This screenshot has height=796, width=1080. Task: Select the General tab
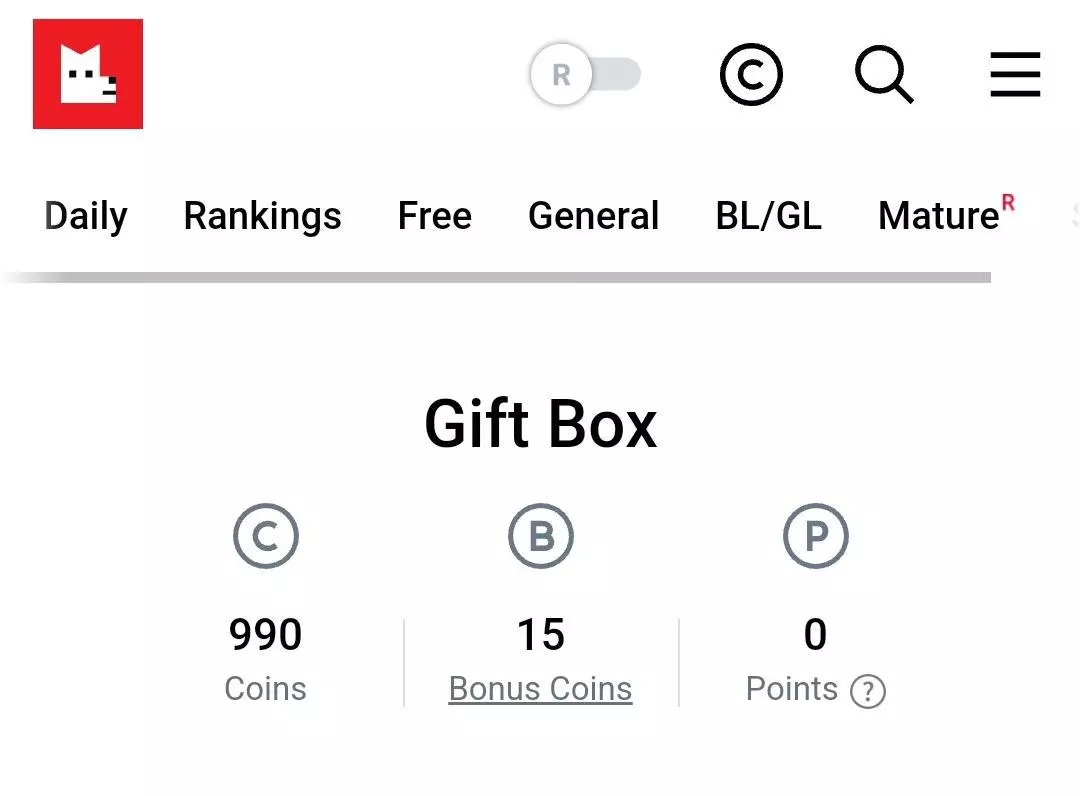[x=593, y=216]
